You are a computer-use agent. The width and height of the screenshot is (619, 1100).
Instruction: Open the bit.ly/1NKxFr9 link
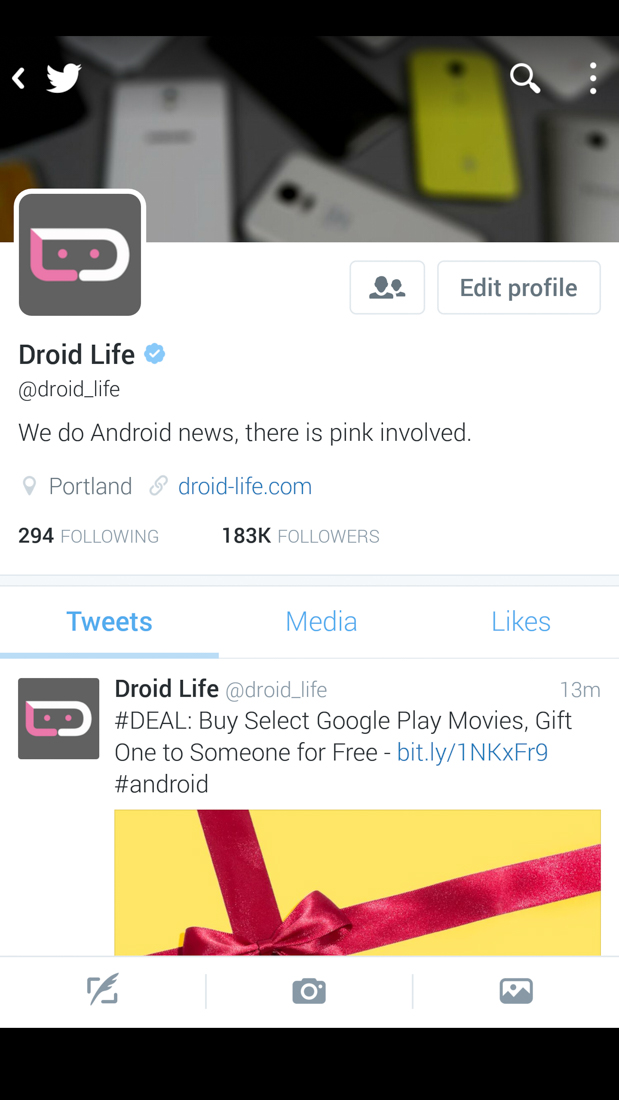472,752
